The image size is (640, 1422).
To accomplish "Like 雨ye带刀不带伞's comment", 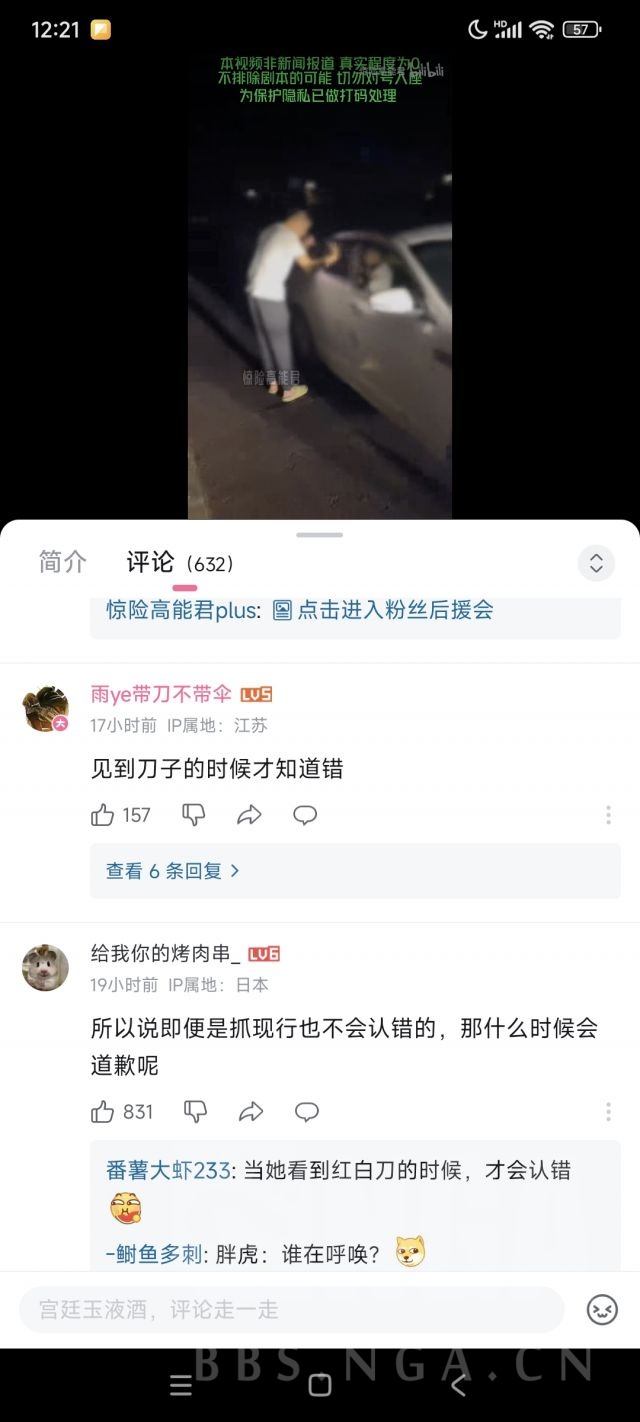I will (x=103, y=815).
